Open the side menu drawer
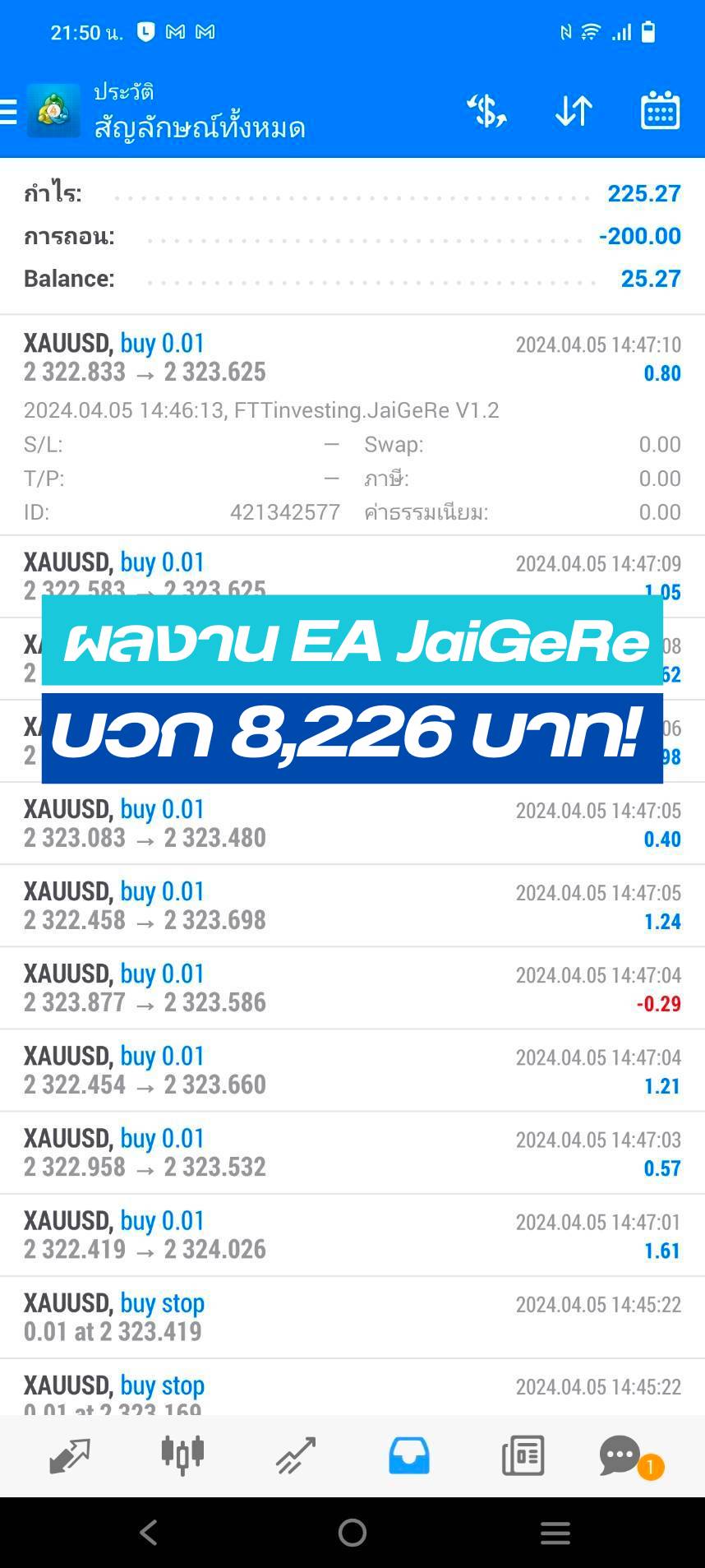 click(x=10, y=111)
